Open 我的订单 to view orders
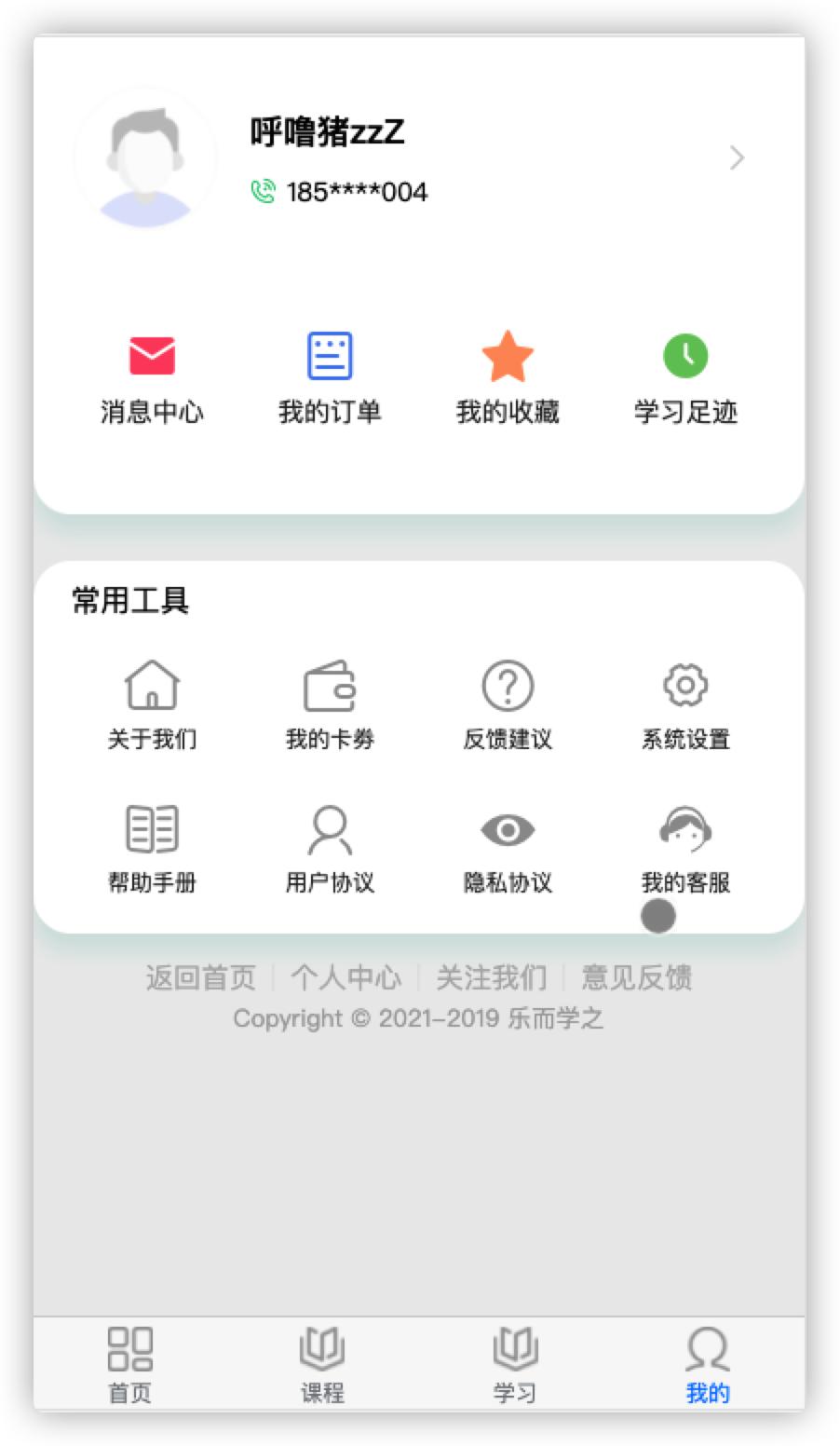The width and height of the screenshot is (840, 1446). click(330, 355)
